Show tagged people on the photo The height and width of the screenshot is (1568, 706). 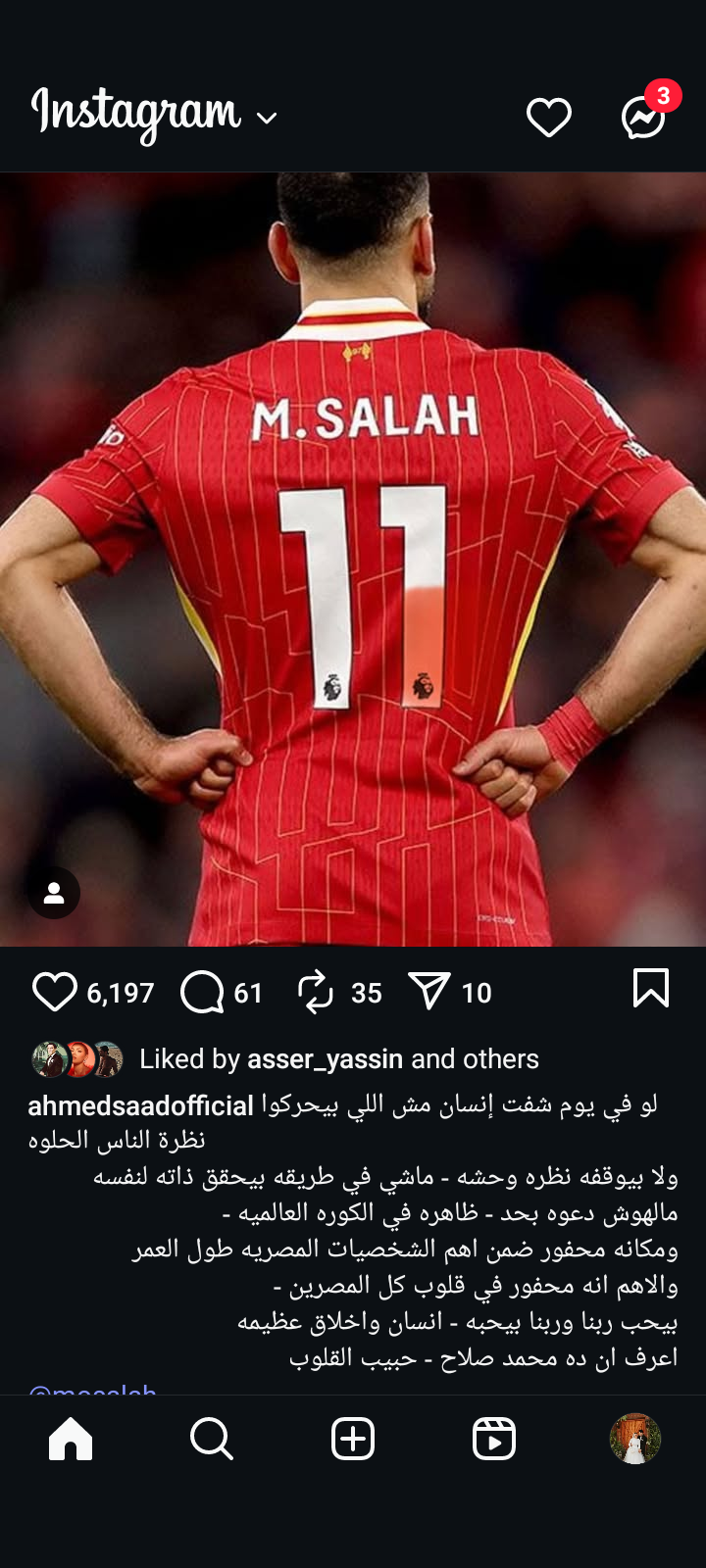pos(54,893)
